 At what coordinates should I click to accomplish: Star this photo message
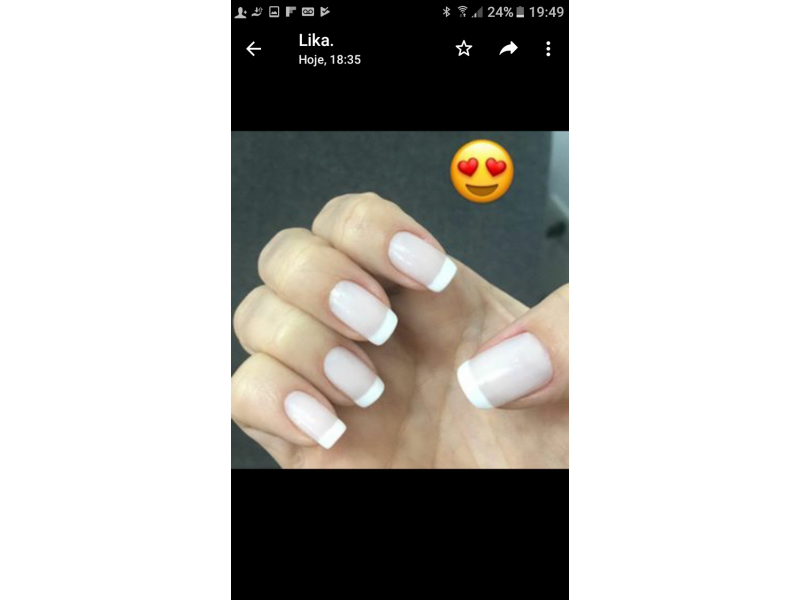pyautogui.click(x=464, y=49)
